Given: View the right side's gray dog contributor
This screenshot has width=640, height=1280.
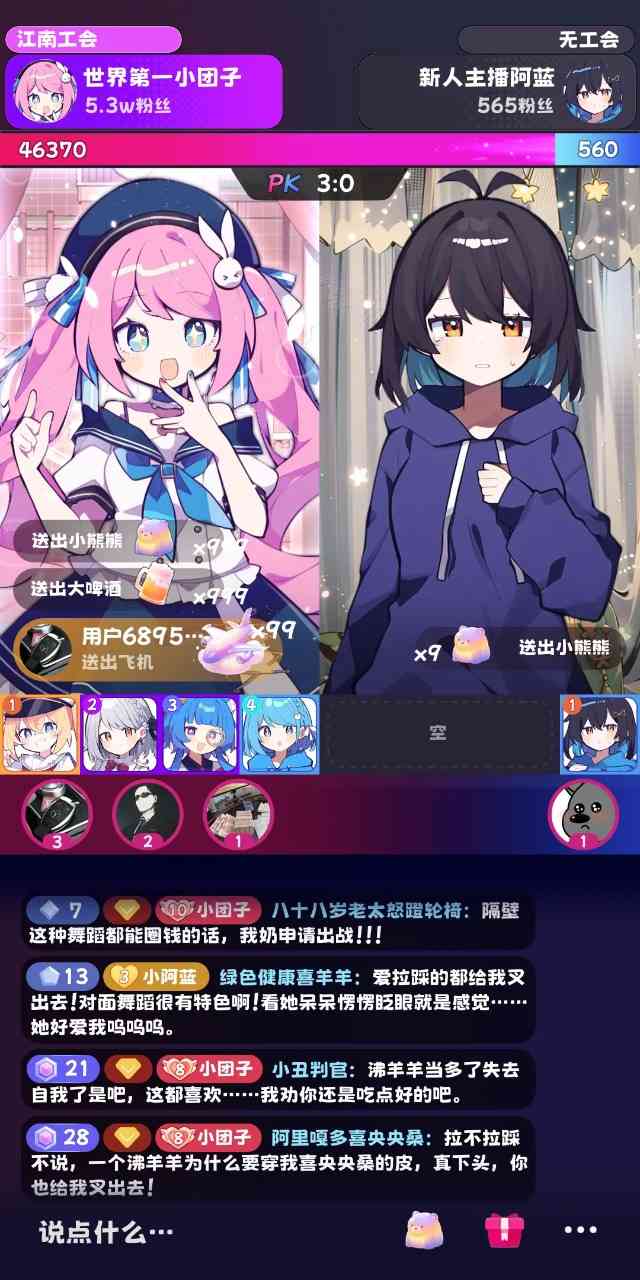Looking at the screenshot, I should tap(583, 813).
